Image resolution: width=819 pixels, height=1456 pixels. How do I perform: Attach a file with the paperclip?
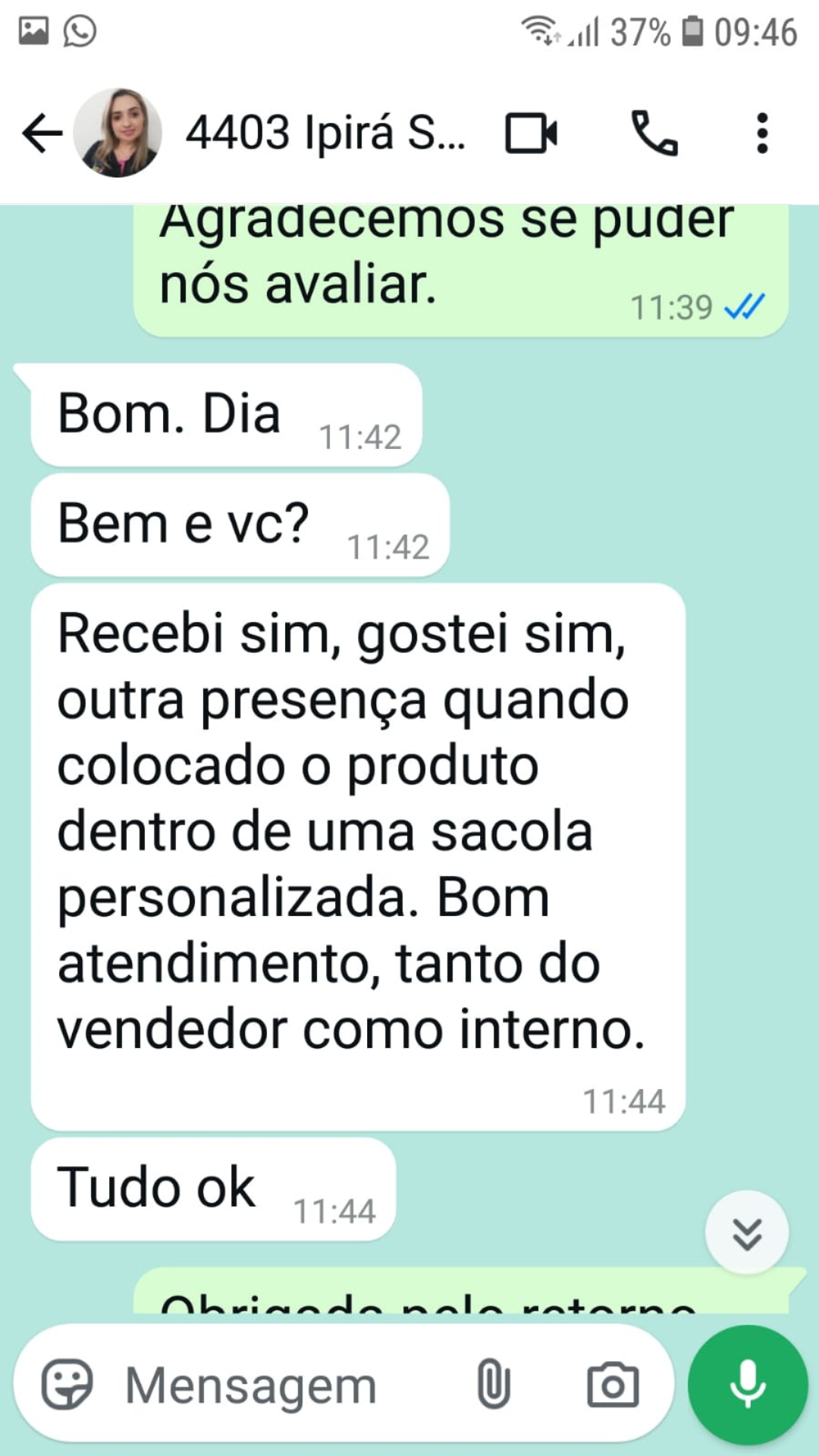coord(494,1385)
